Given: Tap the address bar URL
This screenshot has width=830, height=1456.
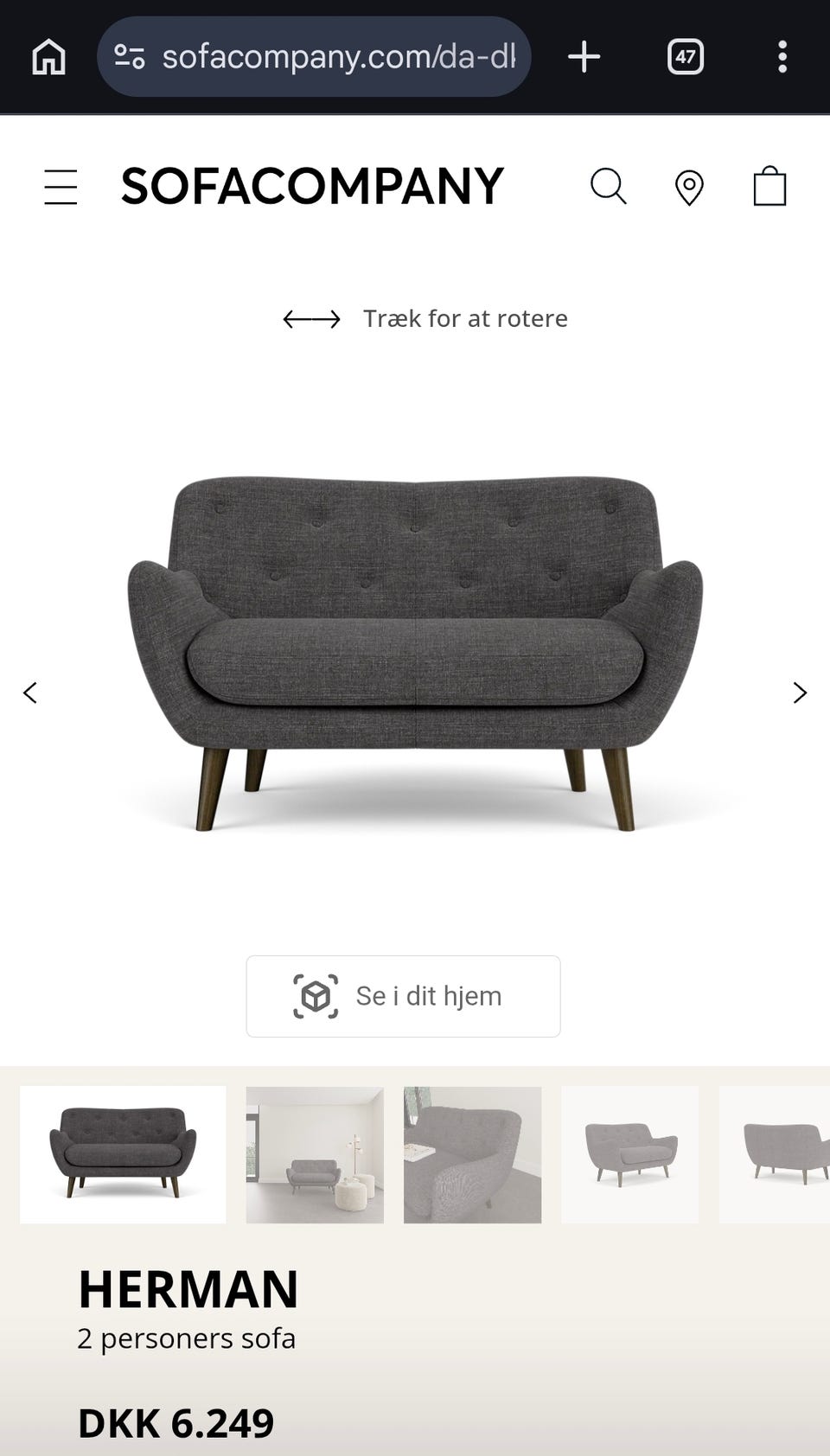Looking at the screenshot, I should [x=337, y=56].
